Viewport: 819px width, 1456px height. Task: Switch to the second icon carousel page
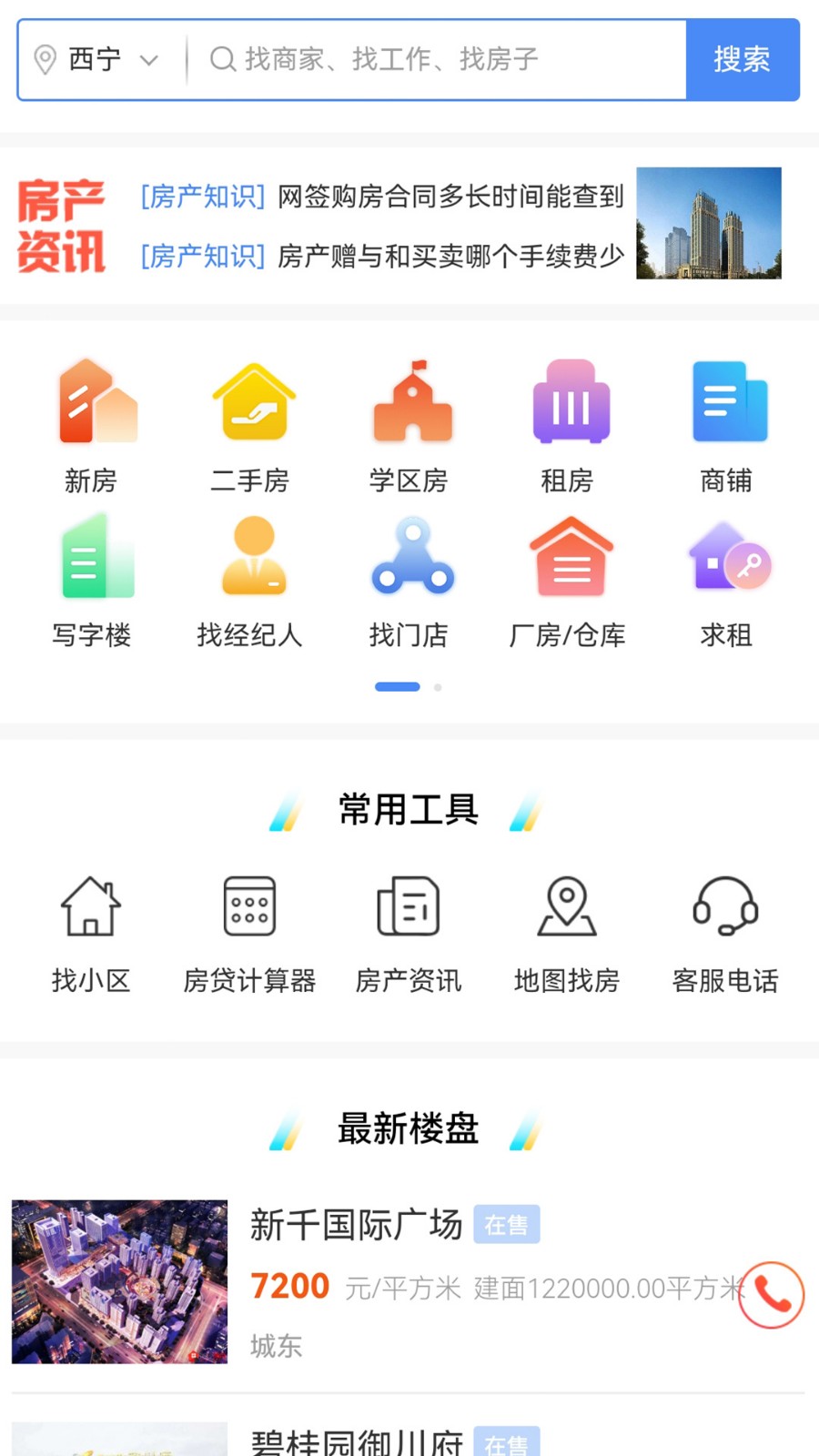pos(438,687)
